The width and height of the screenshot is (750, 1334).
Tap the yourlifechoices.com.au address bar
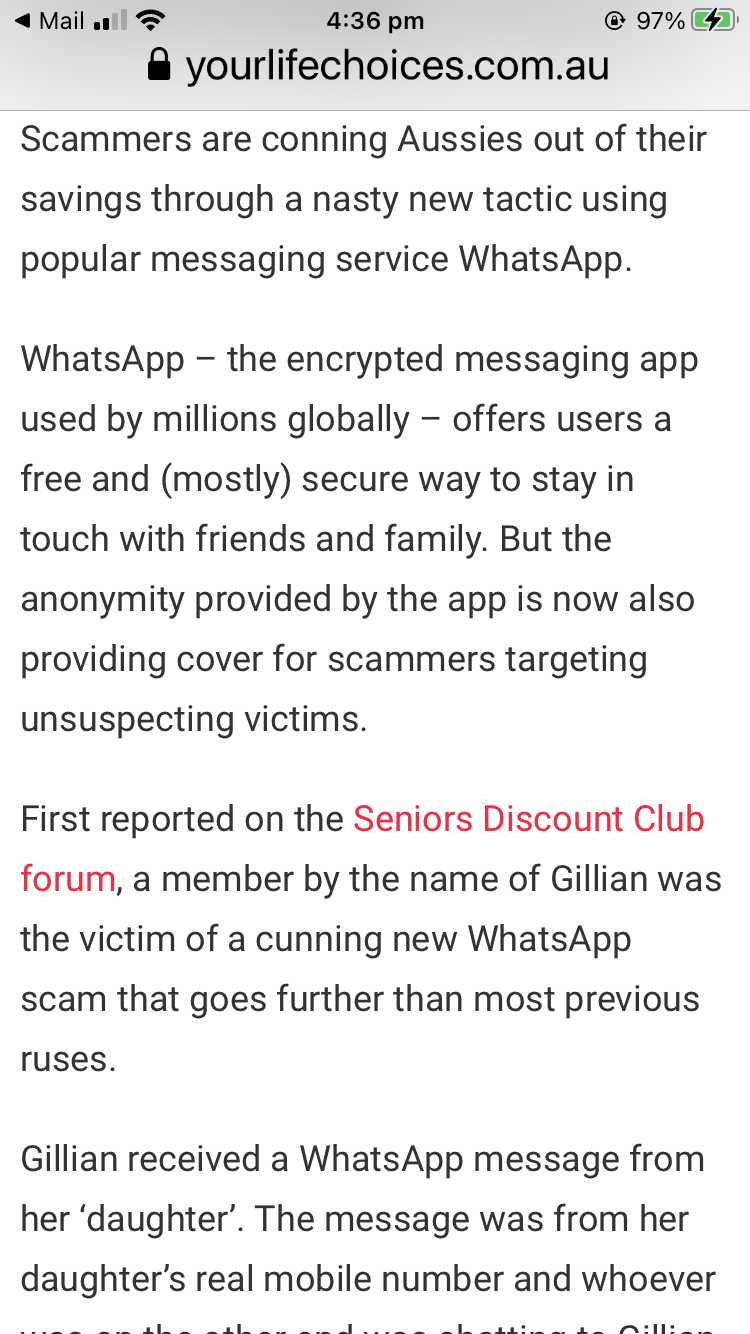(378, 67)
